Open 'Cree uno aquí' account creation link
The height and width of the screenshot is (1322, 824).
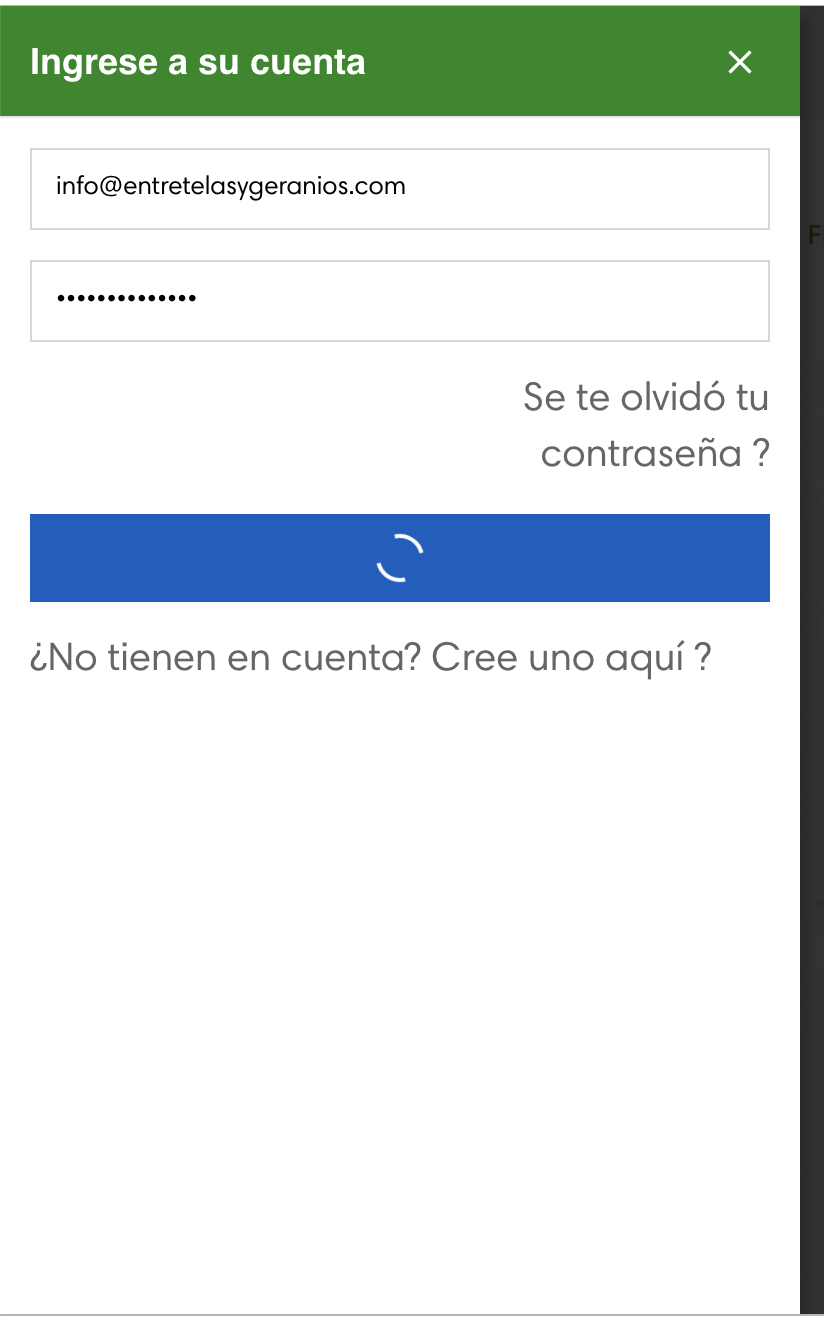[x=570, y=659]
